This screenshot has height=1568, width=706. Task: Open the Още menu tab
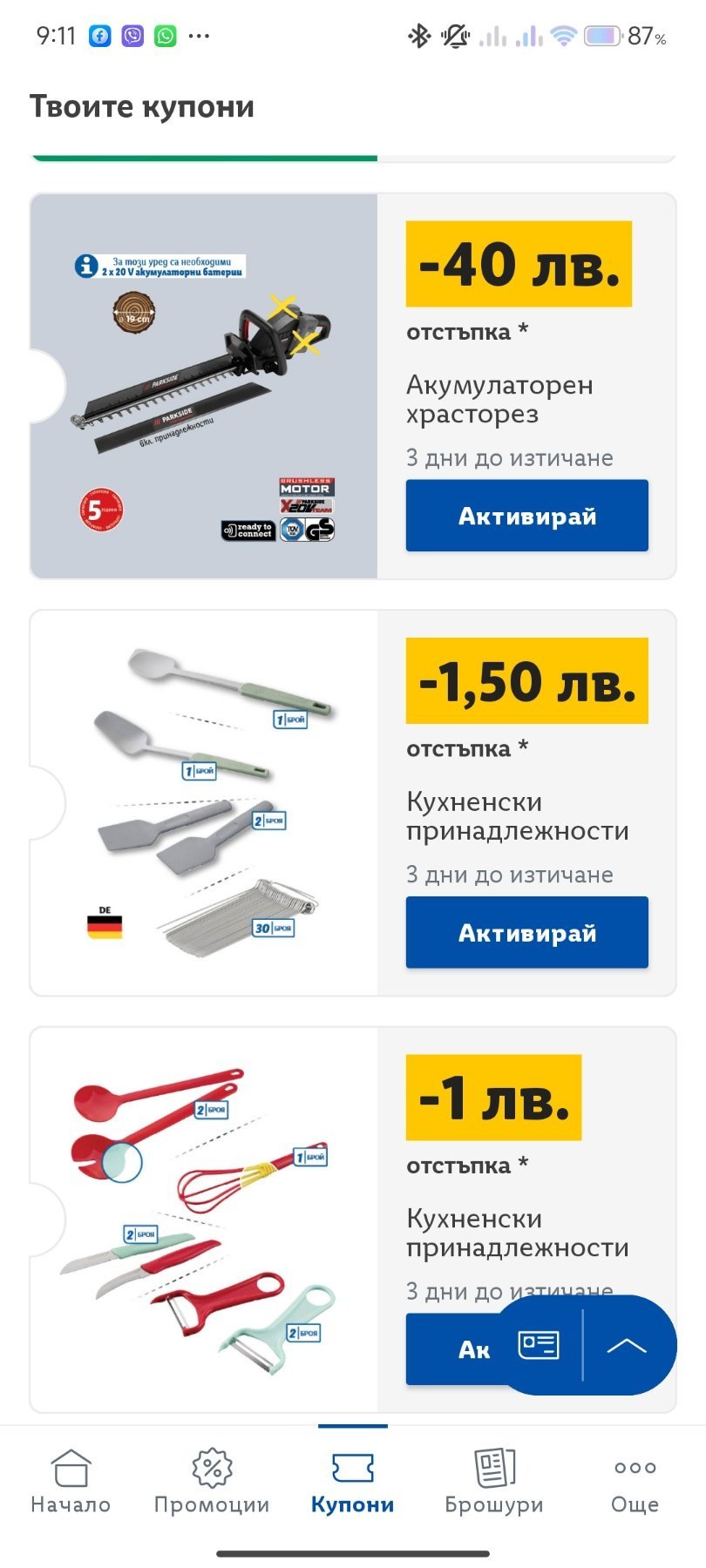click(635, 1482)
